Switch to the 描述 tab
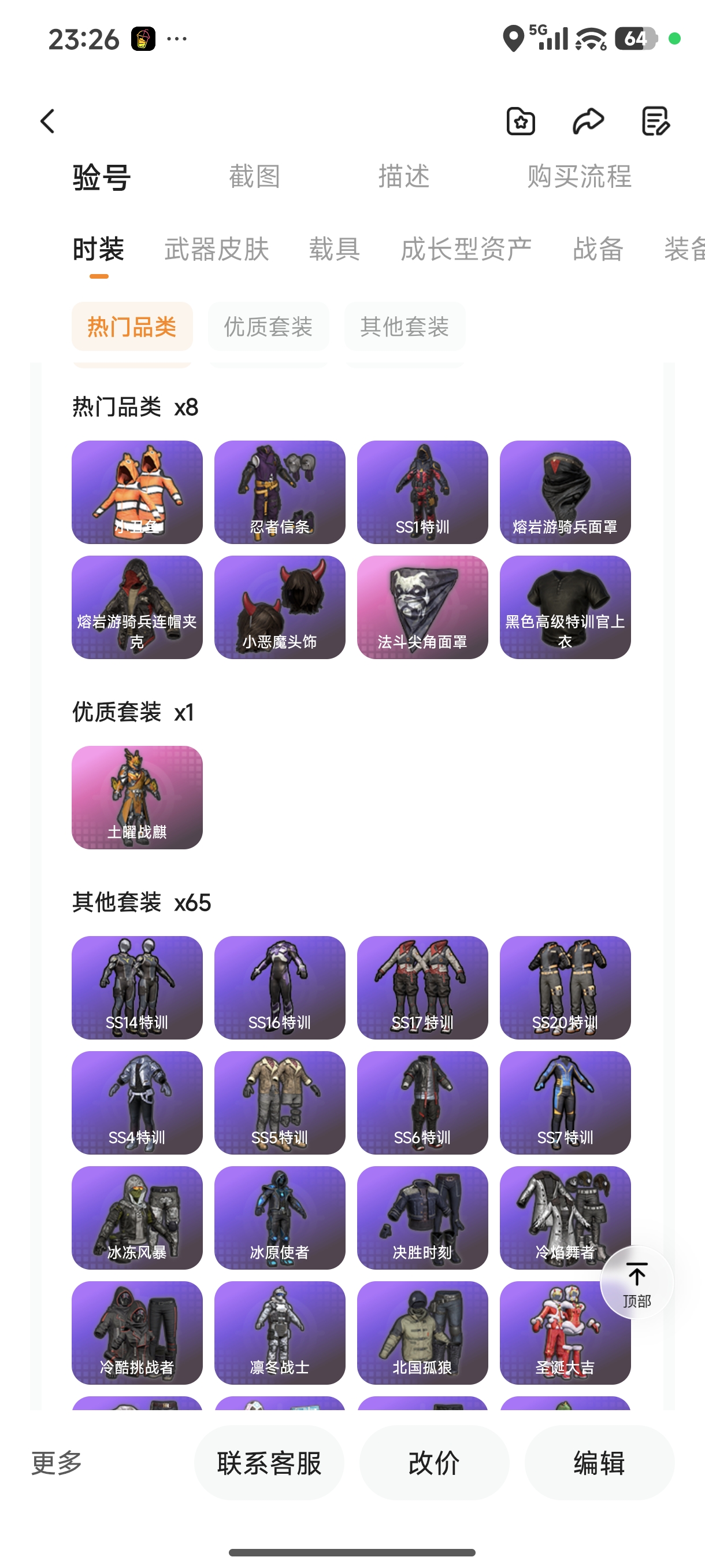The image size is (705, 1568). (x=404, y=176)
